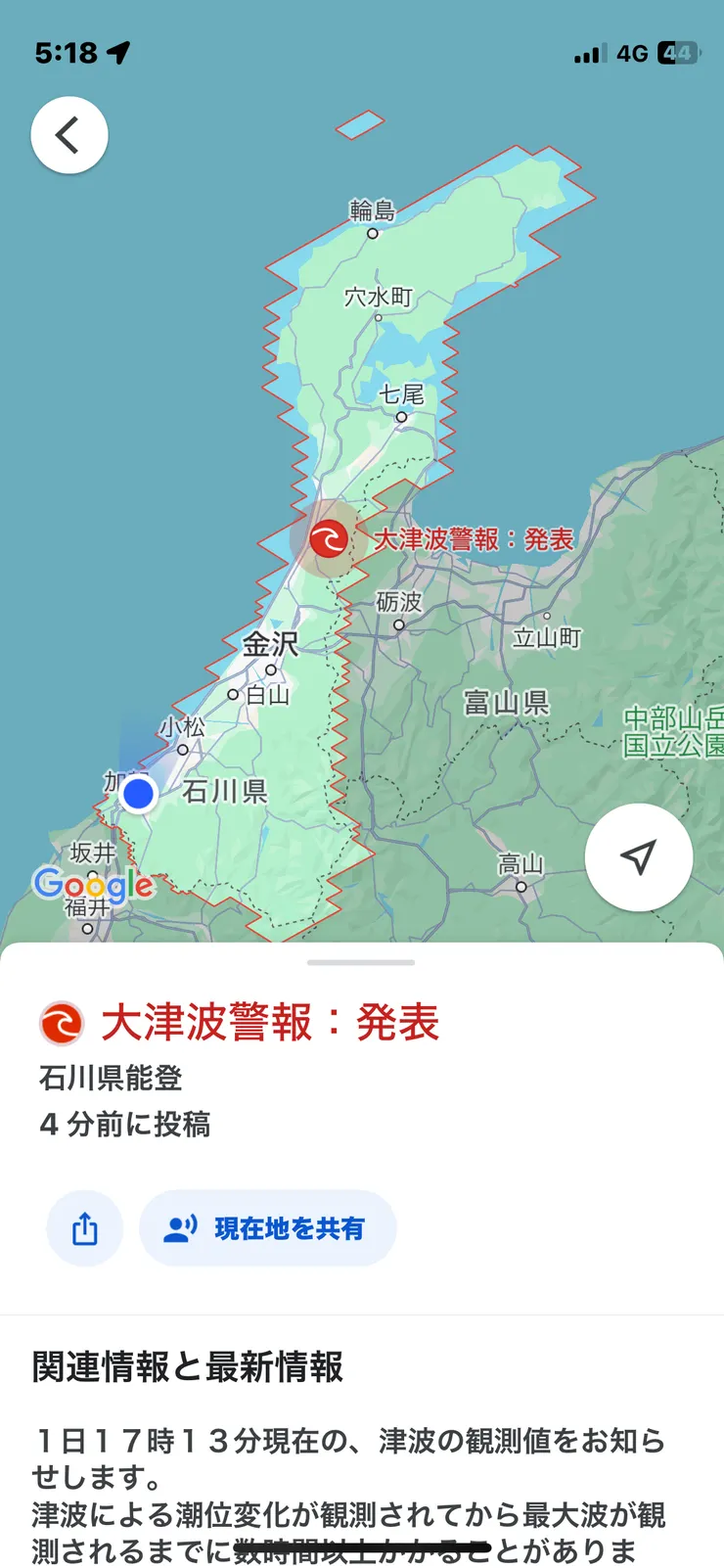
Task: Share your location with 現在地を共有
Action: coord(267,1229)
